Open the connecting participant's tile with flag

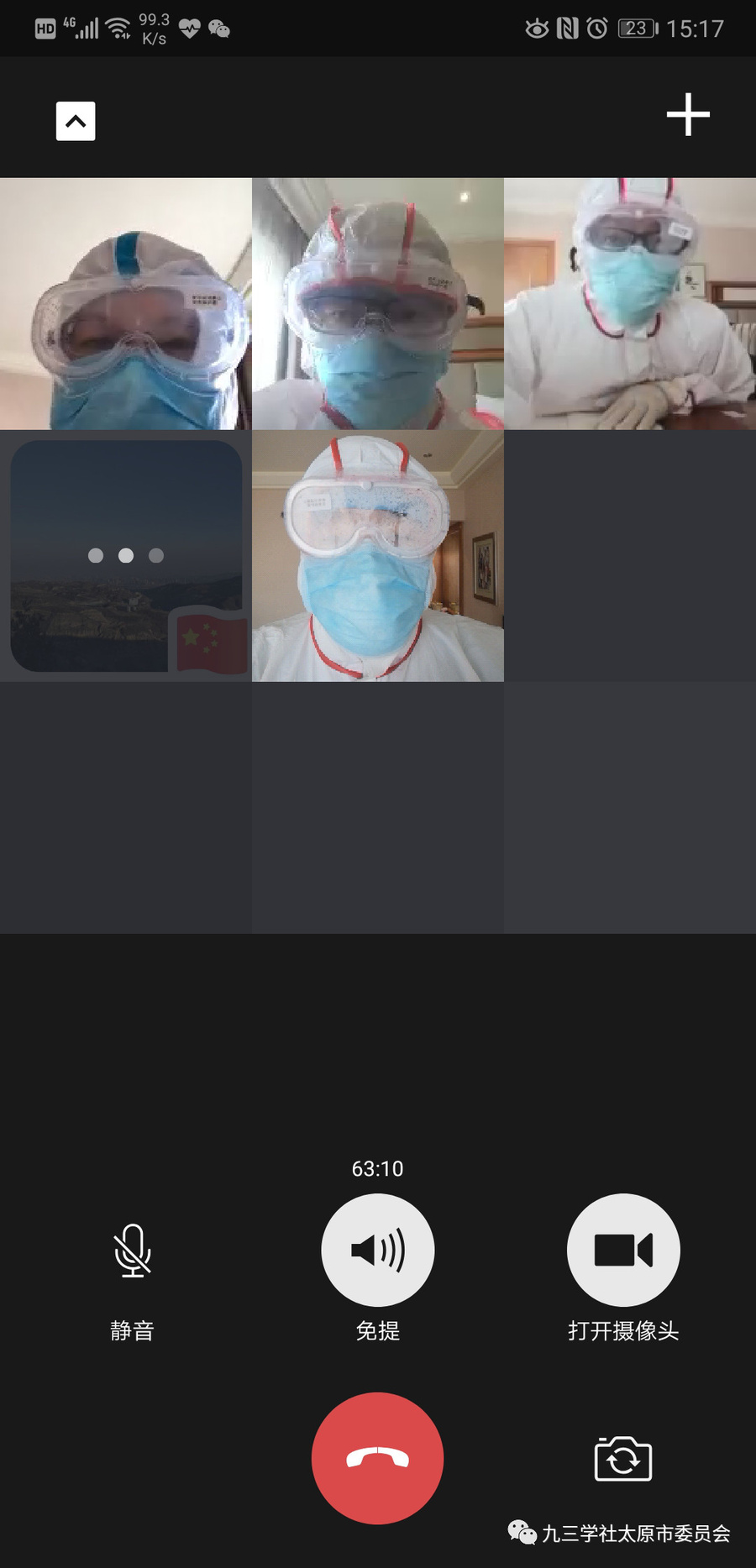126,556
